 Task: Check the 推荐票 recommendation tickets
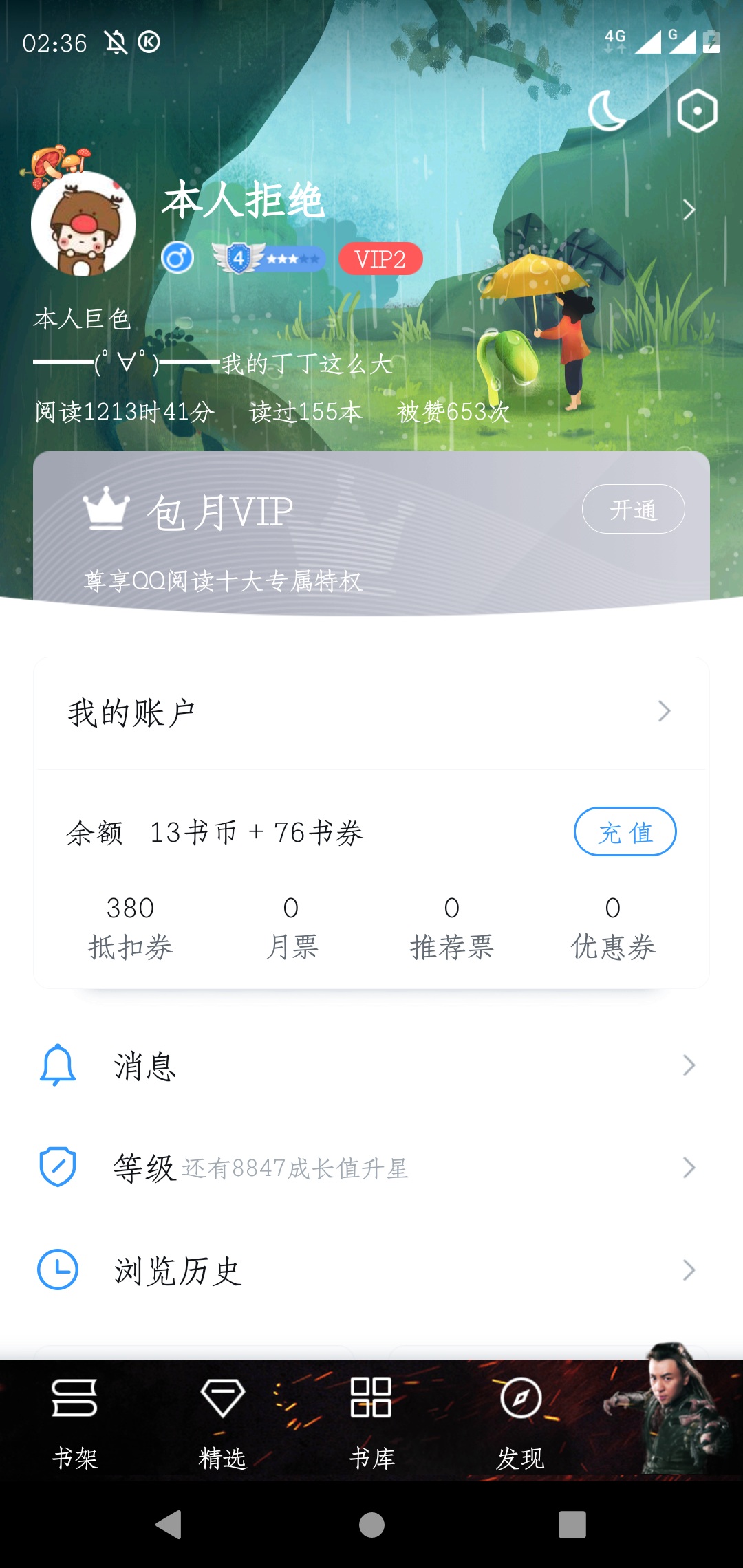[451, 927]
